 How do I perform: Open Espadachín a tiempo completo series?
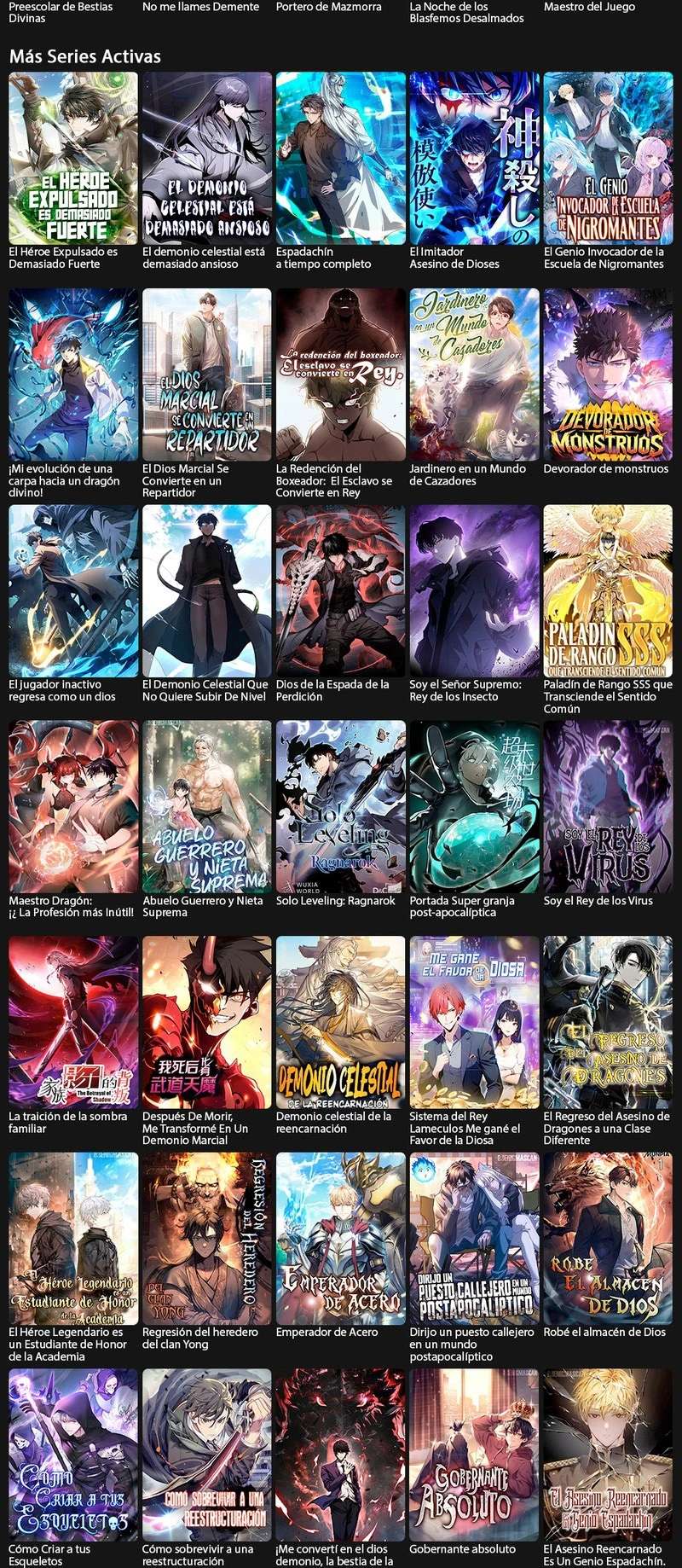pyautogui.click(x=340, y=159)
